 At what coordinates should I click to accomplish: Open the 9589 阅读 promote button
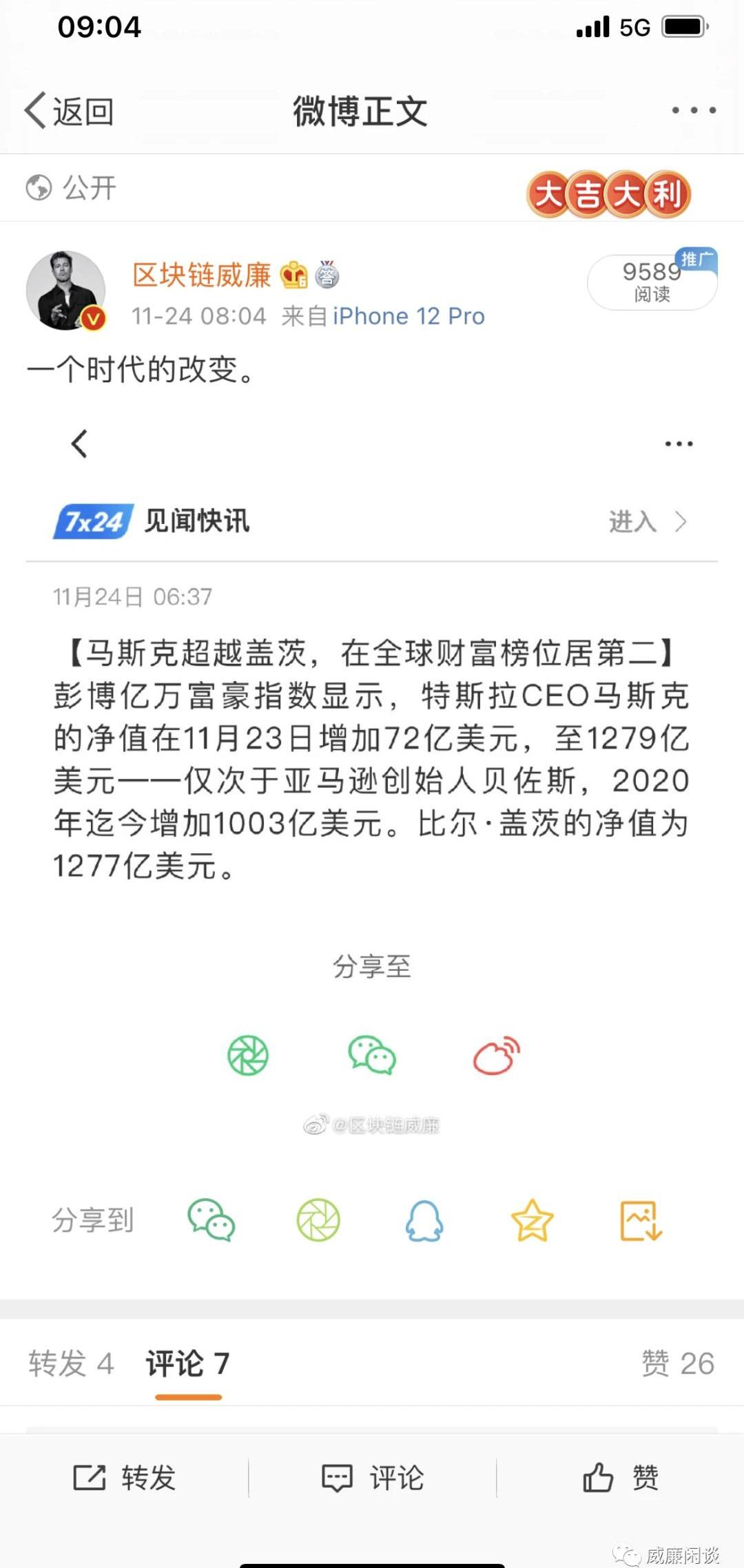(x=652, y=282)
